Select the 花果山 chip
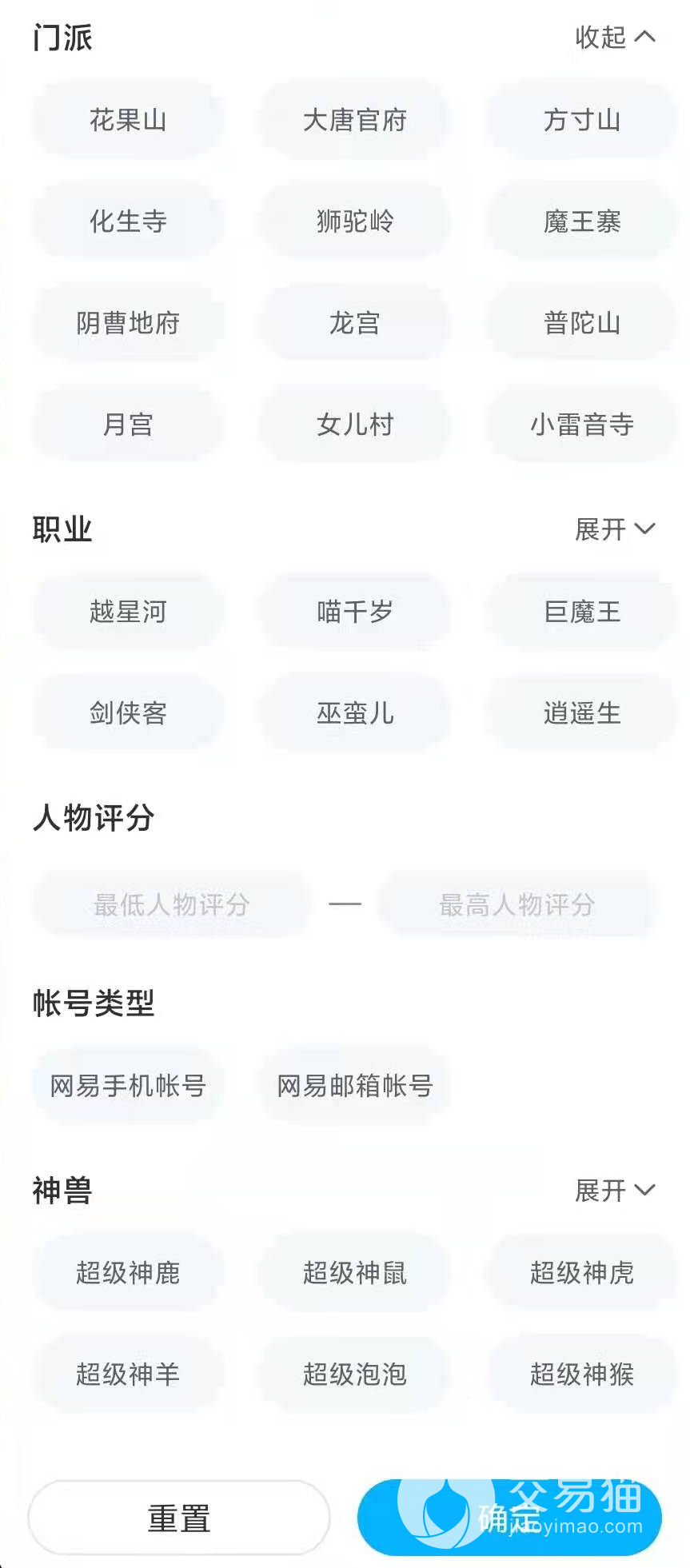 (128, 121)
